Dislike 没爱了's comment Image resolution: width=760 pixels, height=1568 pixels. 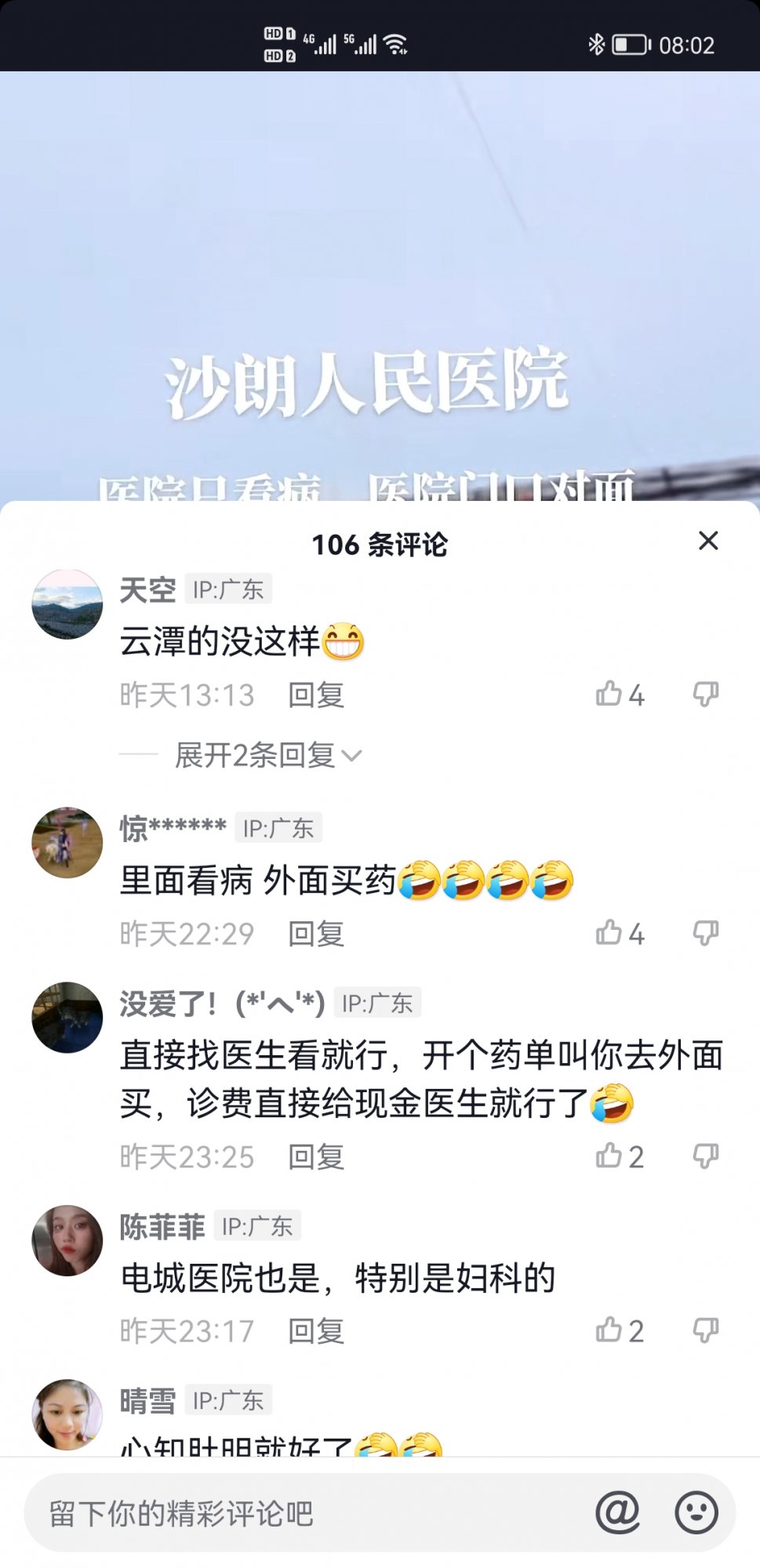[705, 1156]
